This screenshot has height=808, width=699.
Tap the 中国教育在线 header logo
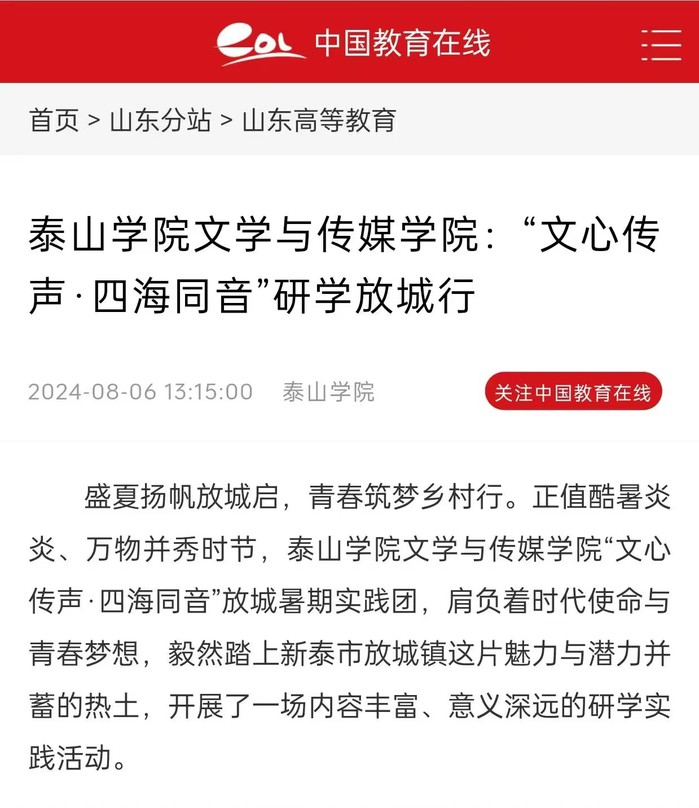(356, 43)
